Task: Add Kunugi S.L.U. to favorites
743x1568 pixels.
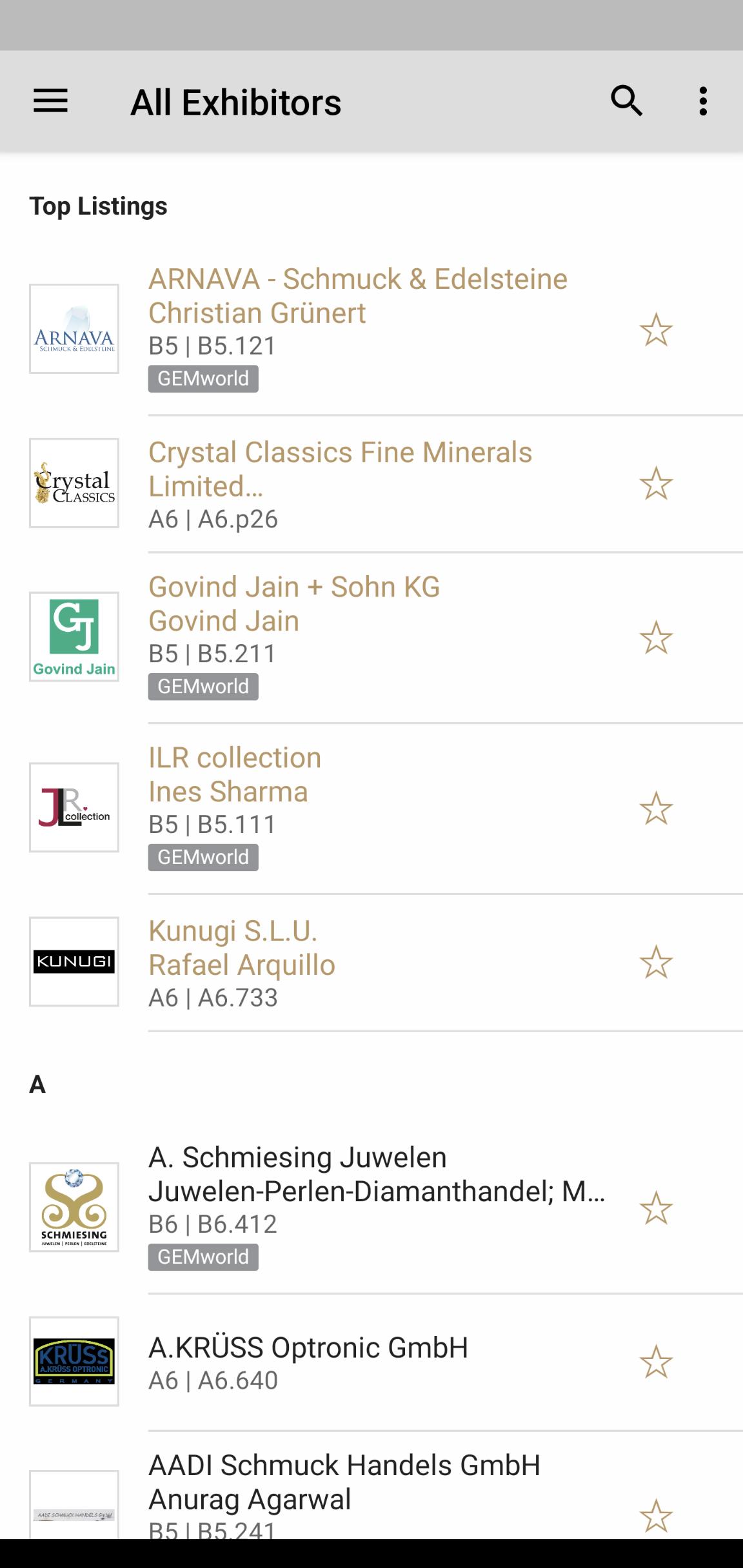Action: click(656, 962)
